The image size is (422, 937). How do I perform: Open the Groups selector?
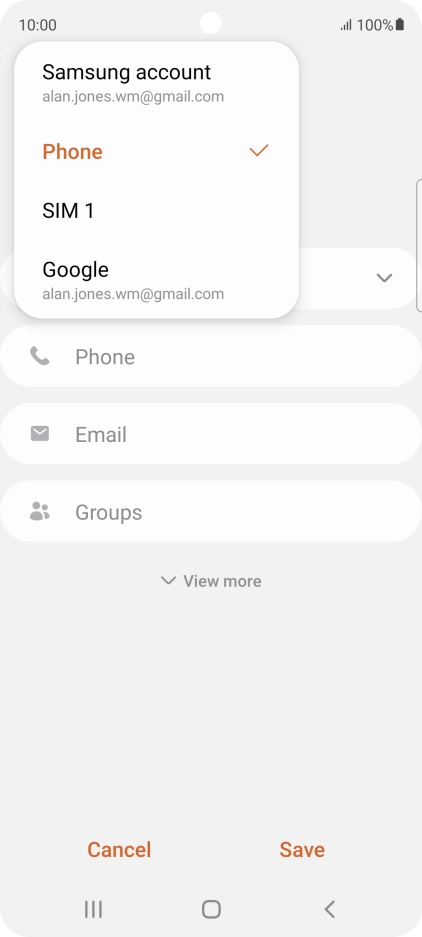coord(211,512)
